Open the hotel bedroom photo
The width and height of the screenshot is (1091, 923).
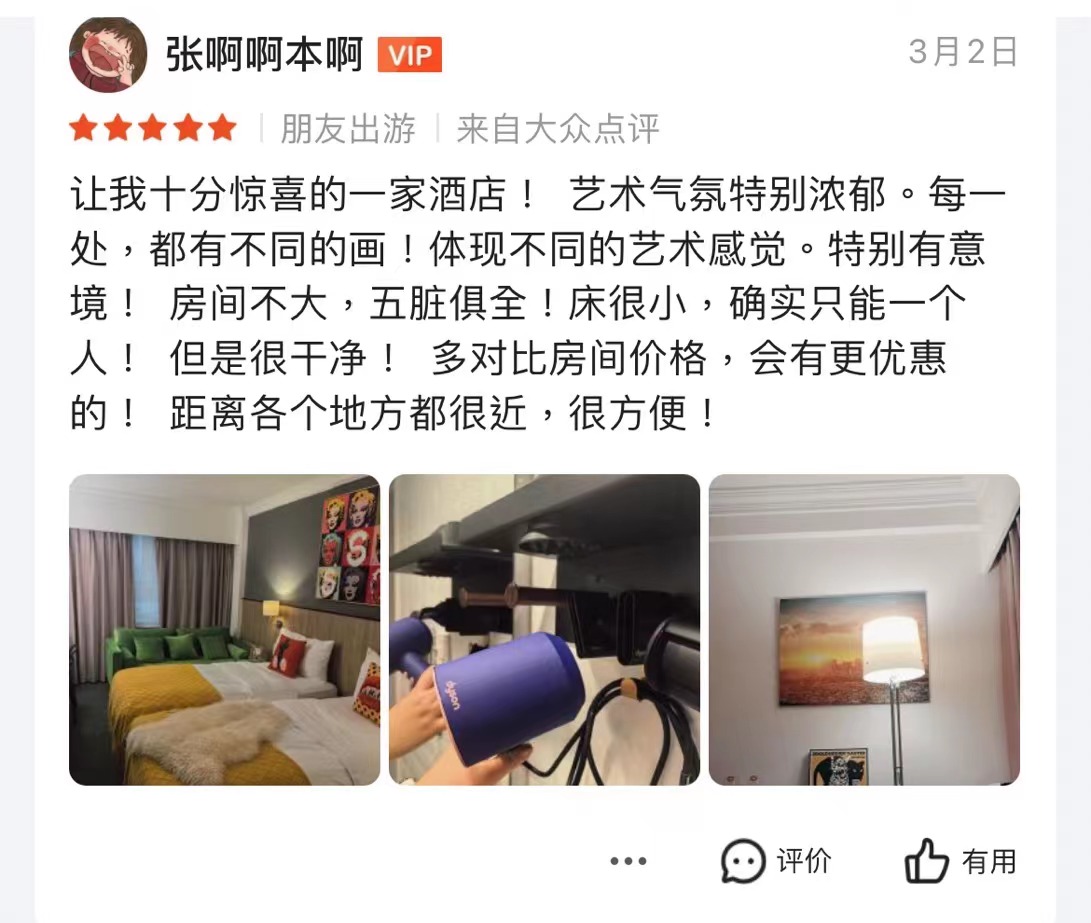point(224,629)
